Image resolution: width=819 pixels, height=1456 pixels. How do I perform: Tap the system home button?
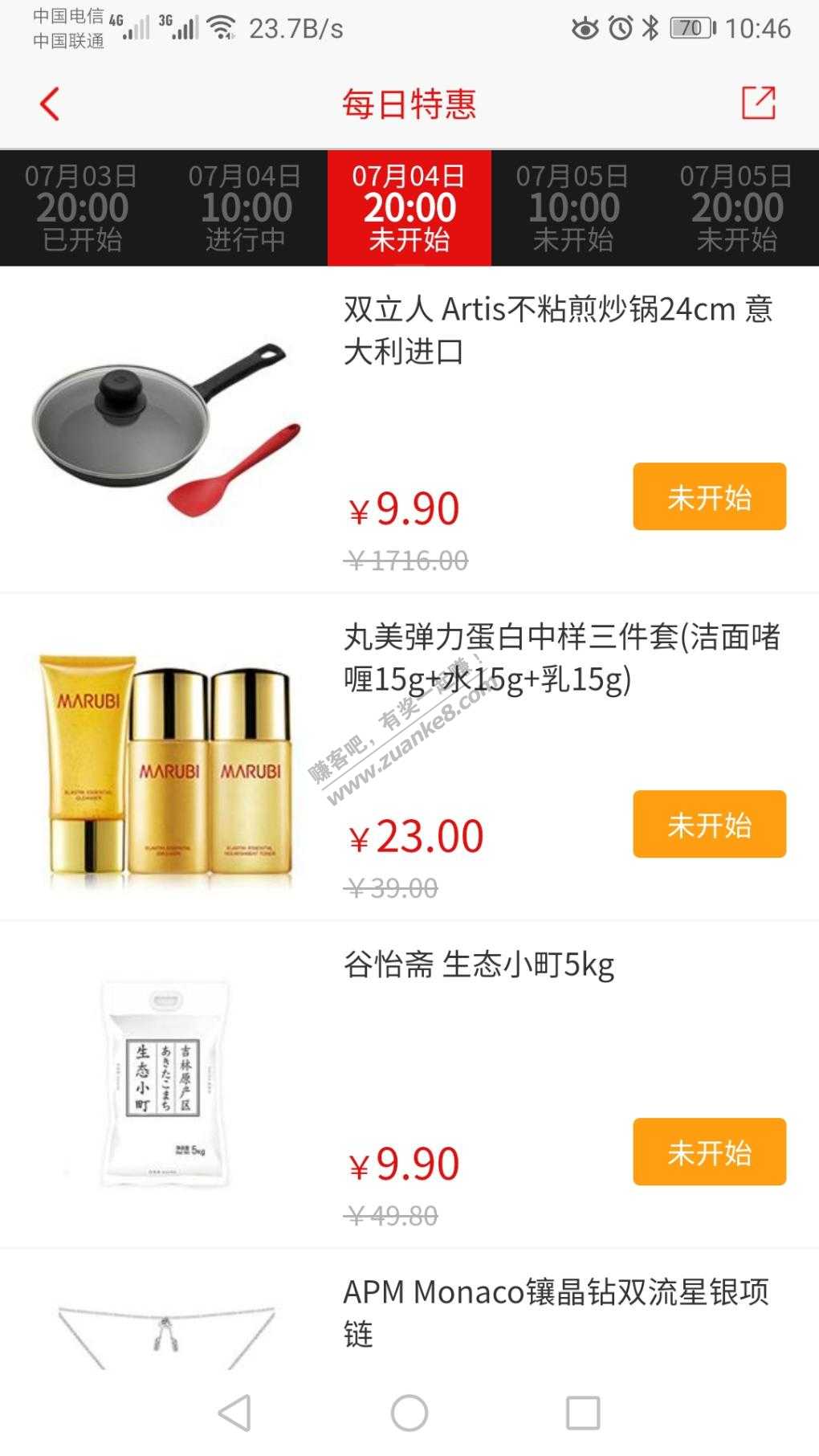coord(409,1413)
